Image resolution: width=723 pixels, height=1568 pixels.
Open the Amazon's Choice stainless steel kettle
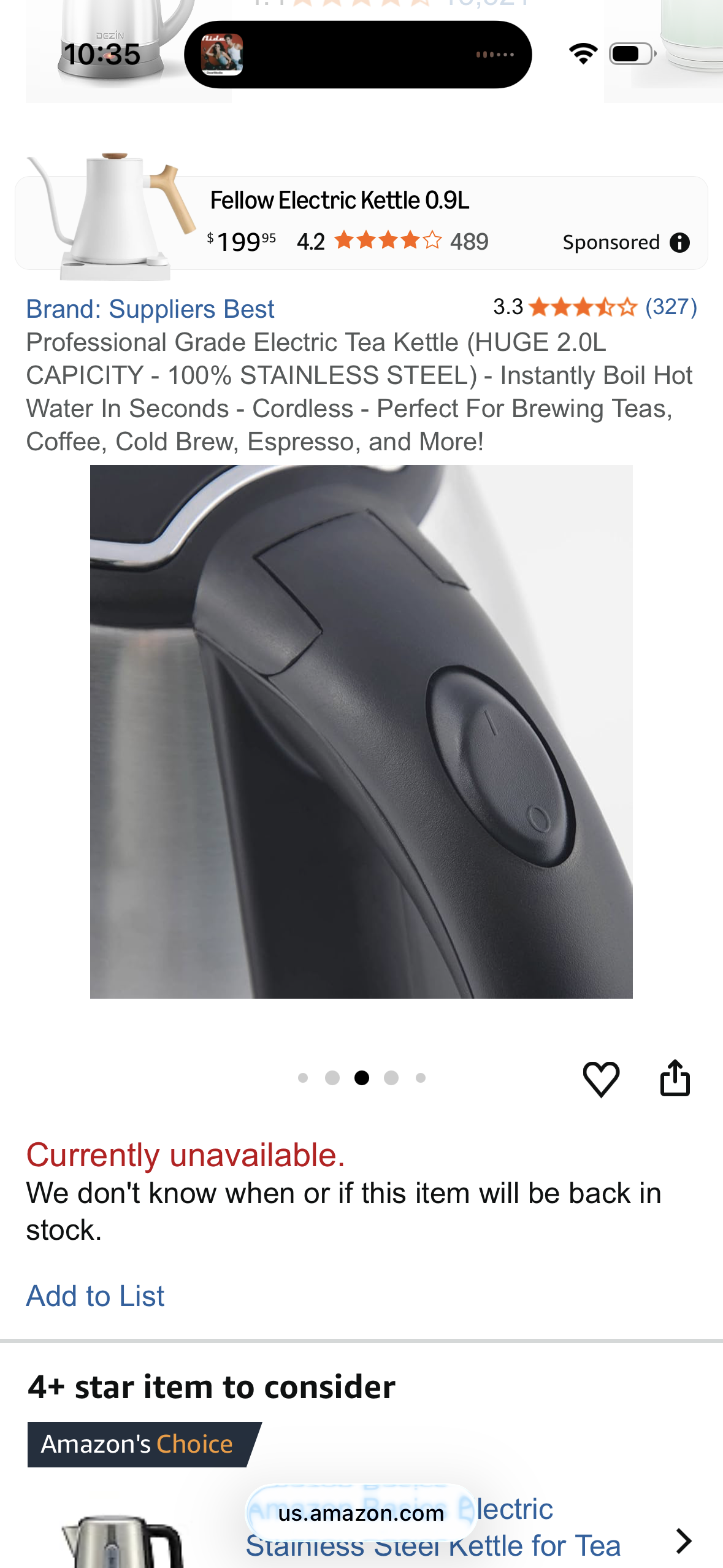pos(433,1528)
